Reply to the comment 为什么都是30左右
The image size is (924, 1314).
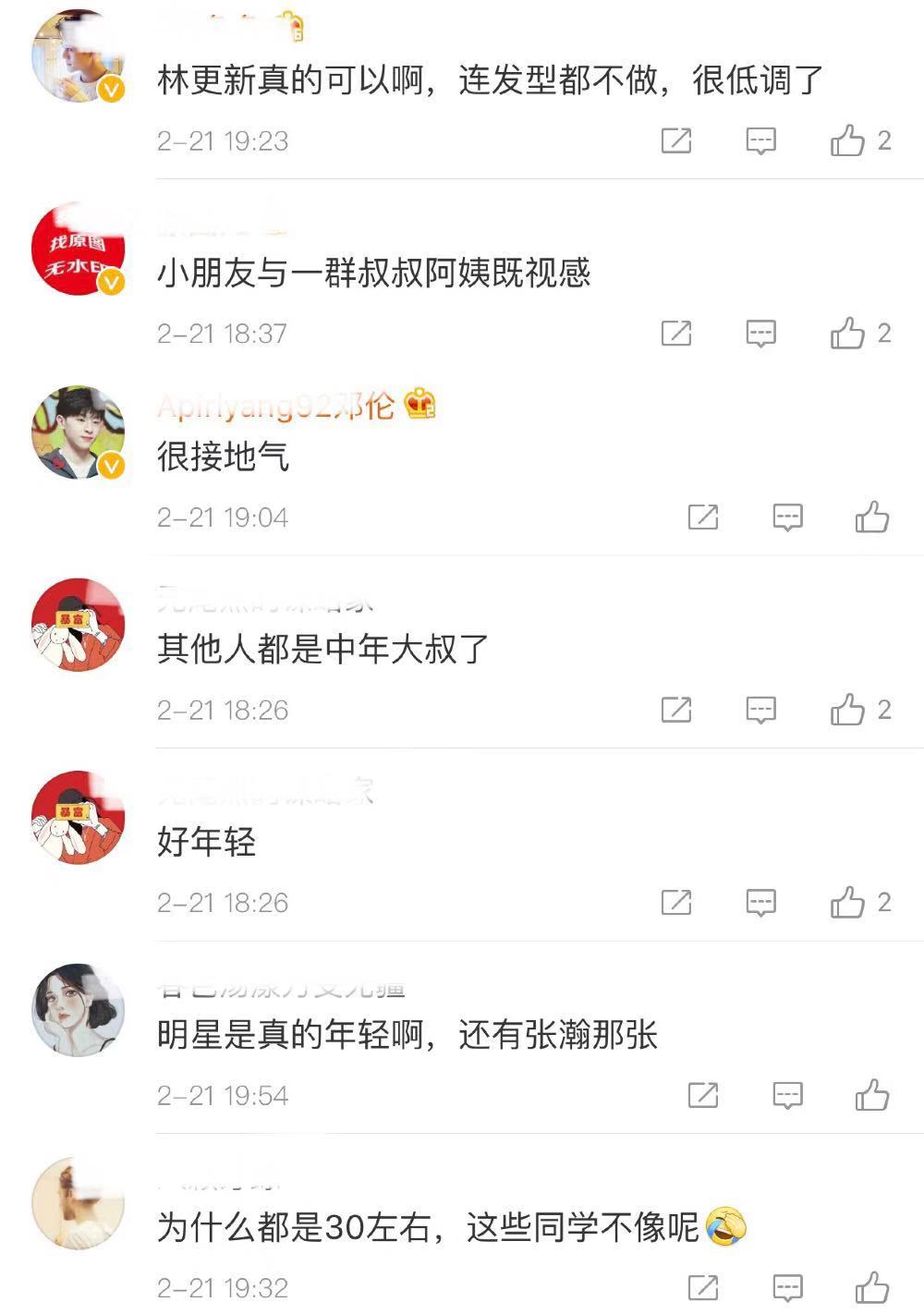point(787,1287)
